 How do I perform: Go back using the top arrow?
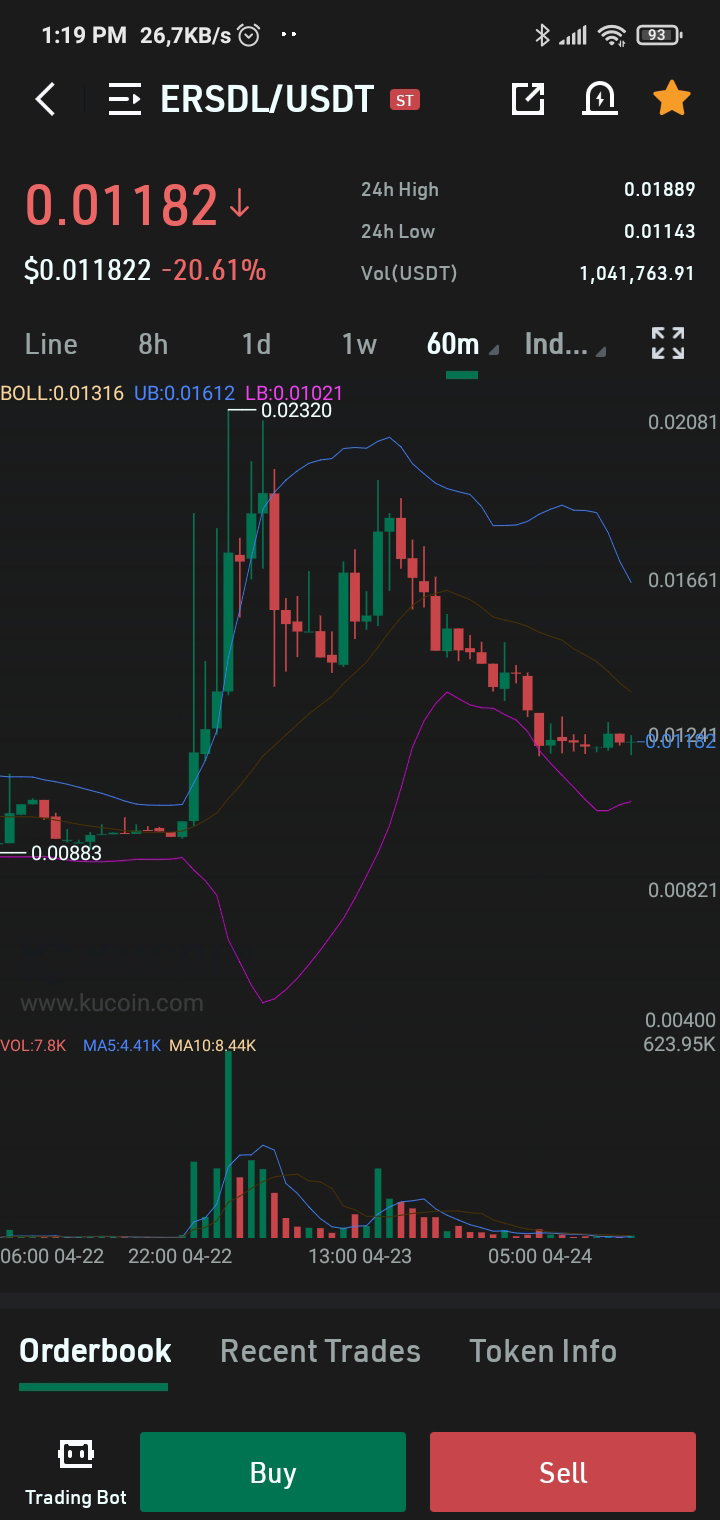tap(45, 99)
